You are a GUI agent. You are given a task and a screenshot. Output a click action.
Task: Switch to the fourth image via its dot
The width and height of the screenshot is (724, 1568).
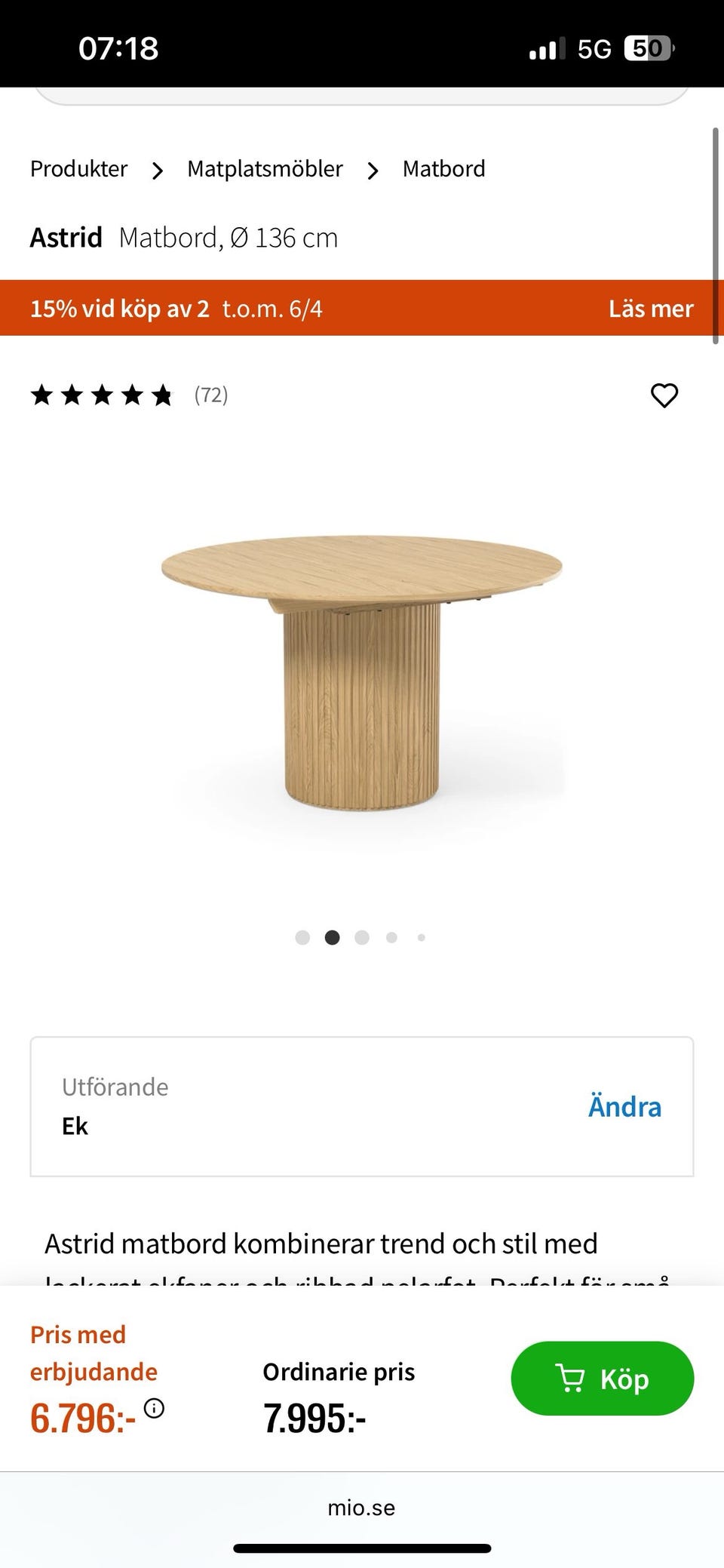tap(391, 937)
